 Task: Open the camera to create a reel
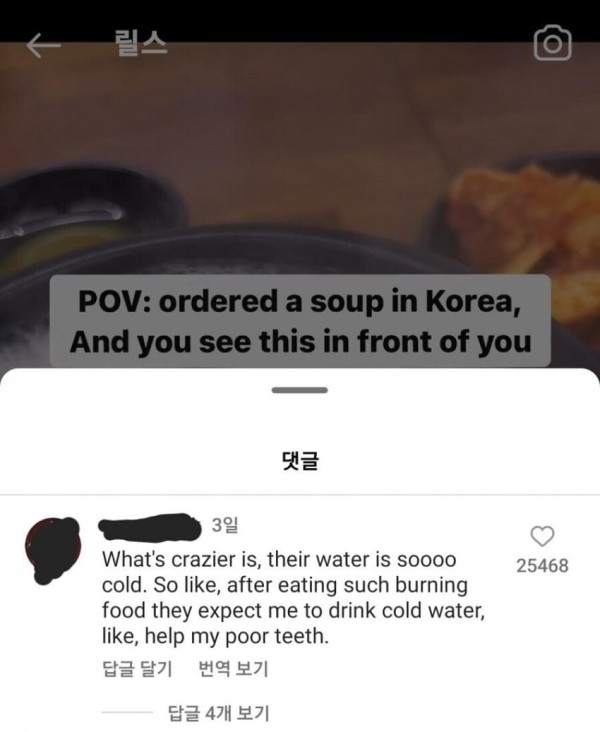(x=552, y=44)
